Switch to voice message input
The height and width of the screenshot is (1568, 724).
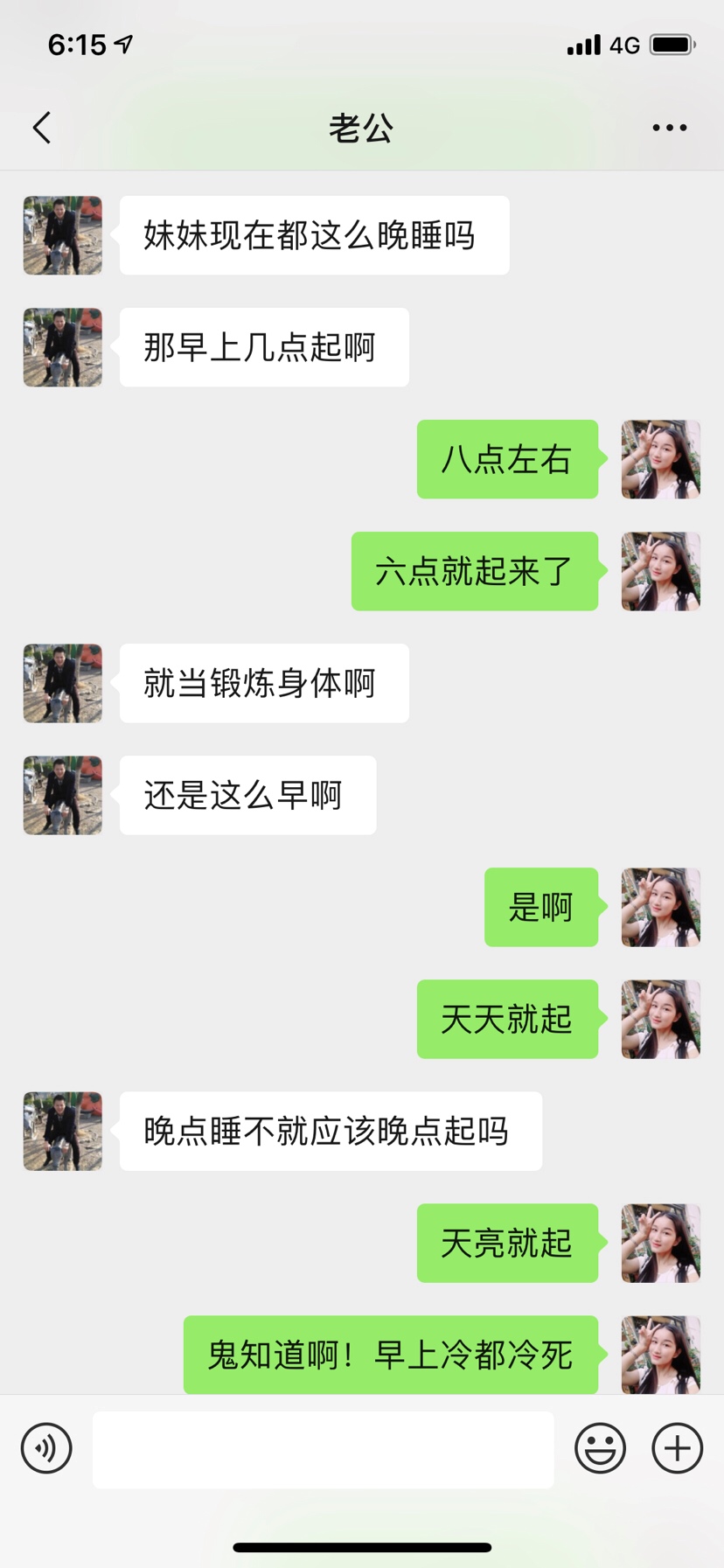click(x=46, y=1448)
